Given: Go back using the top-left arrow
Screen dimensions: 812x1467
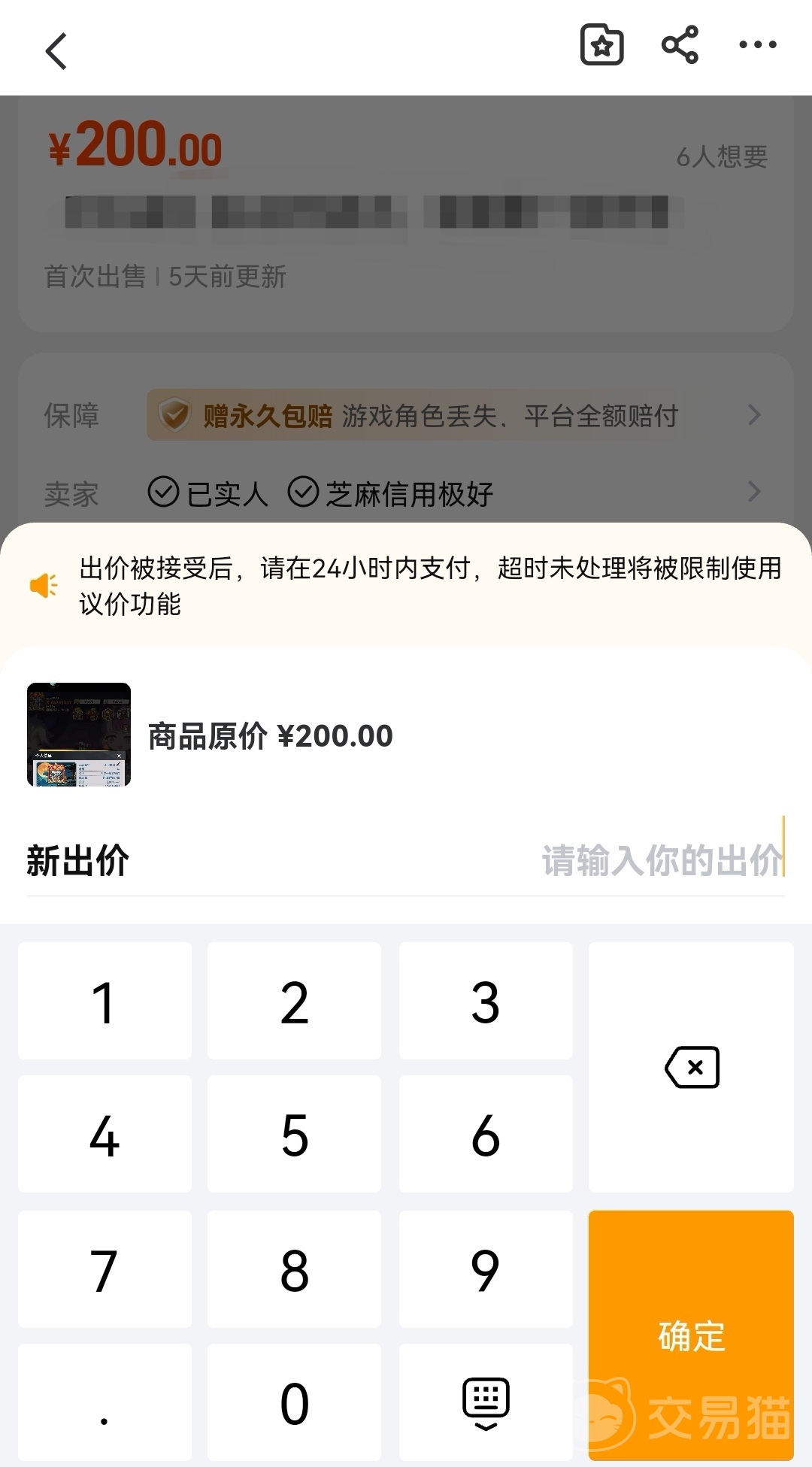Looking at the screenshot, I should (56, 51).
